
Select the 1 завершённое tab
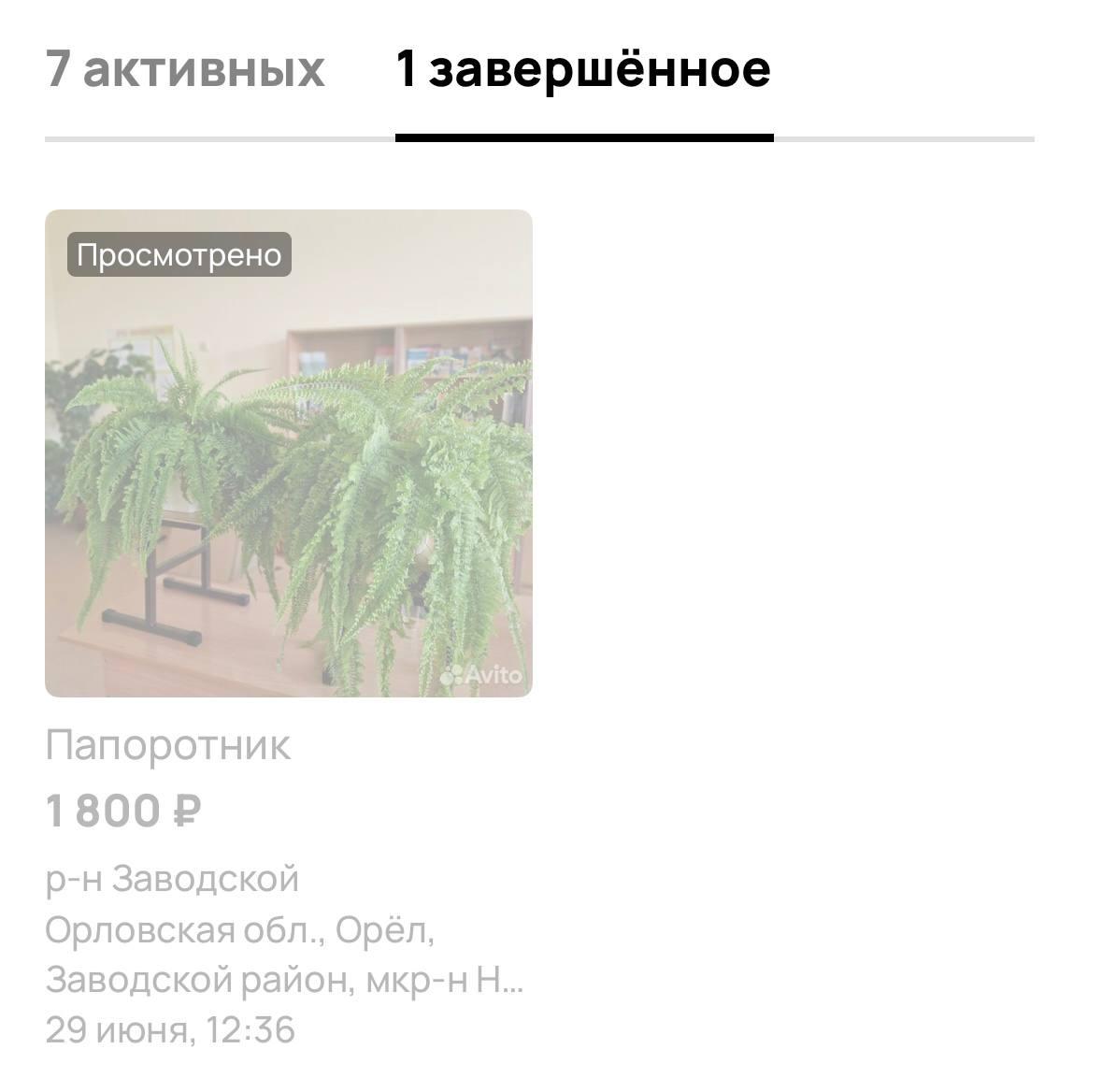pos(583,70)
